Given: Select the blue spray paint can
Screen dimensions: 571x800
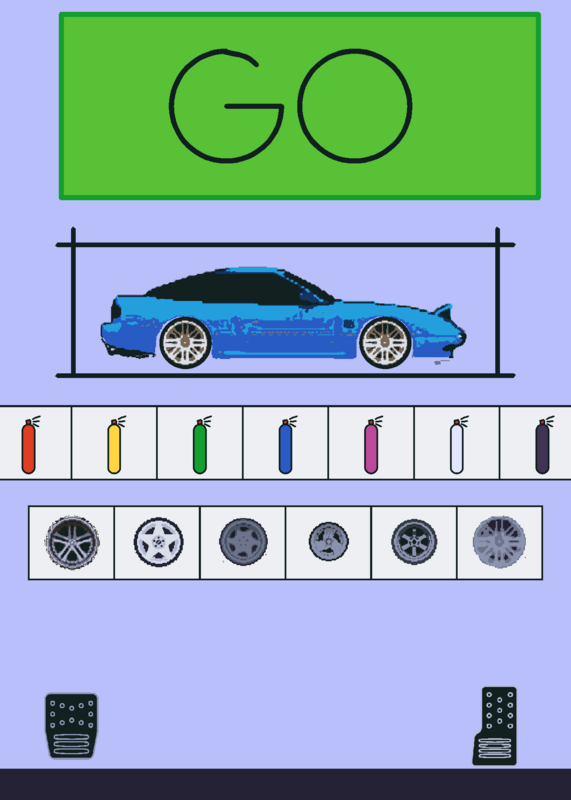Looking at the screenshot, I should click(x=286, y=443).
